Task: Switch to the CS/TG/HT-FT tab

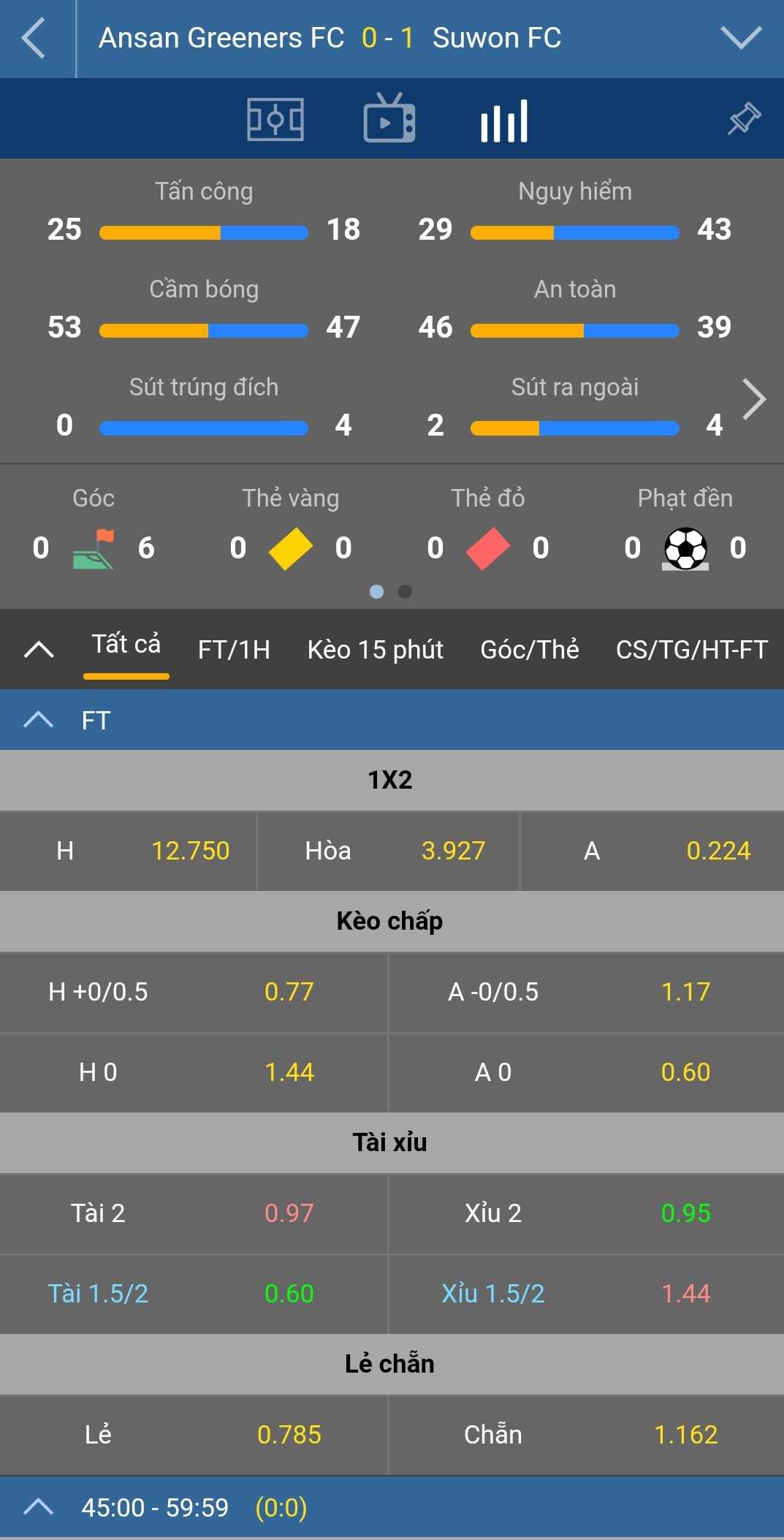Action: pos(691,649)
